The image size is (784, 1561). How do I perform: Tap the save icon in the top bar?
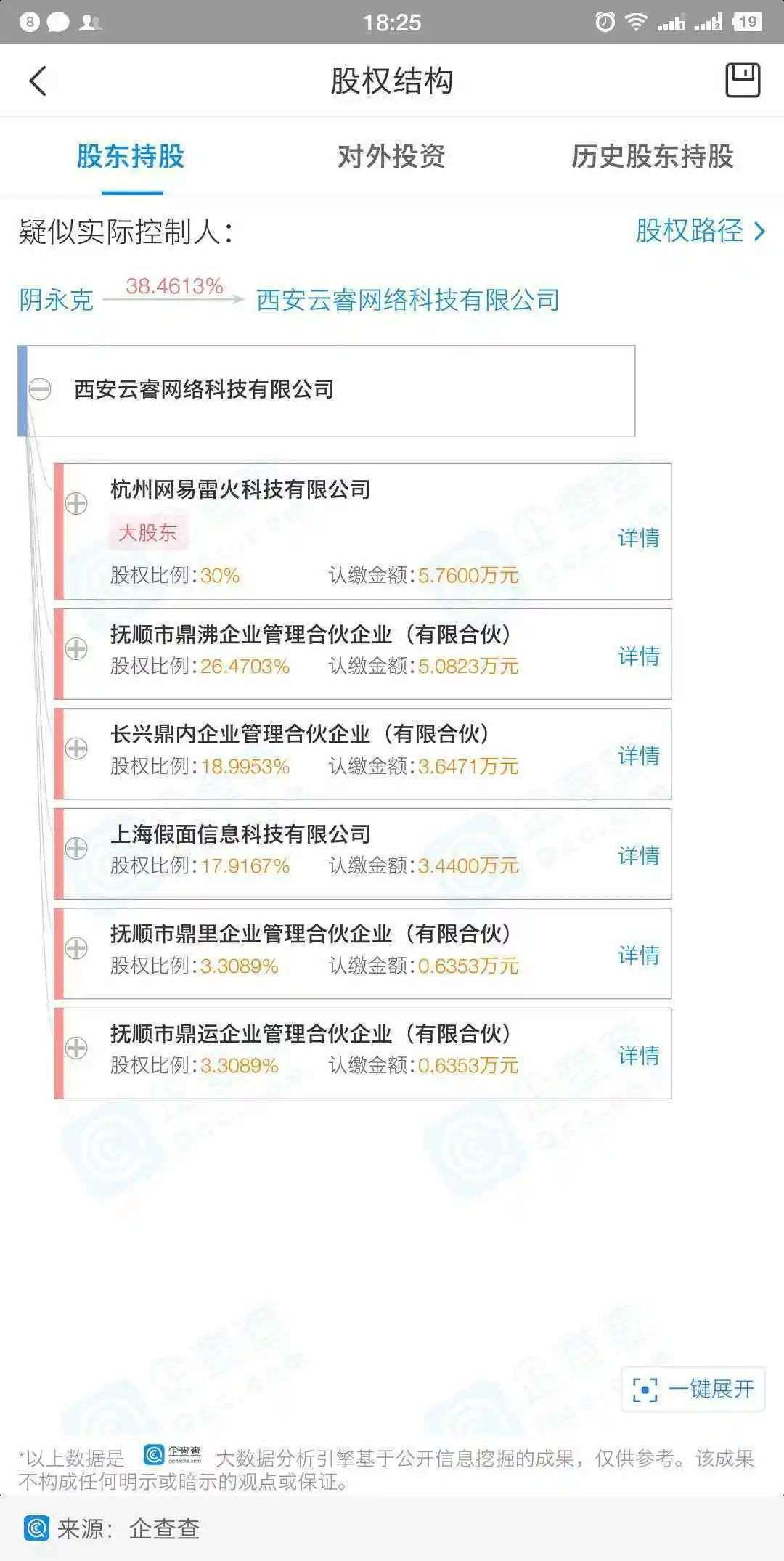click(x=743, y=80)
